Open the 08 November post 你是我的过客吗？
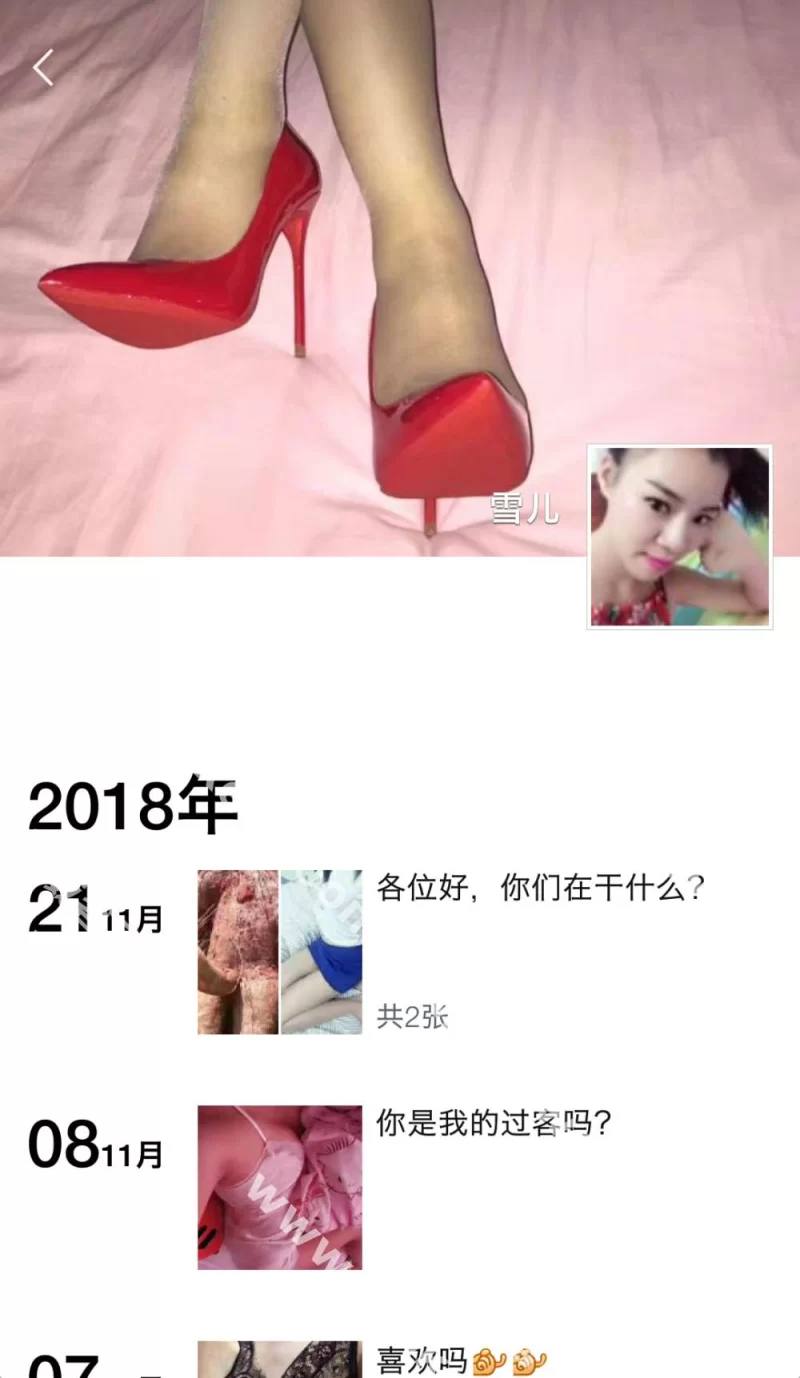 point(492,1124)
